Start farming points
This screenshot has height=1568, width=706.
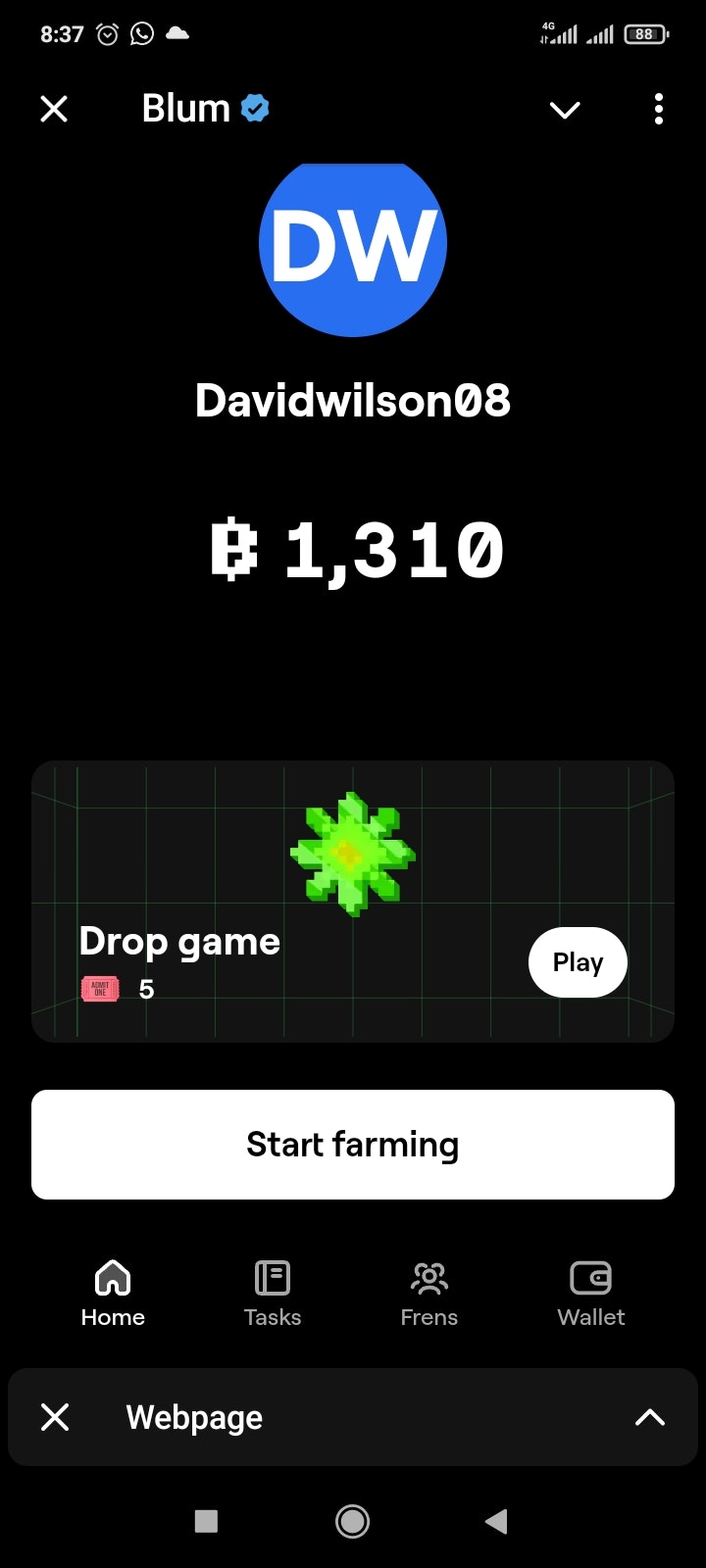click(x=353, y=1145)
